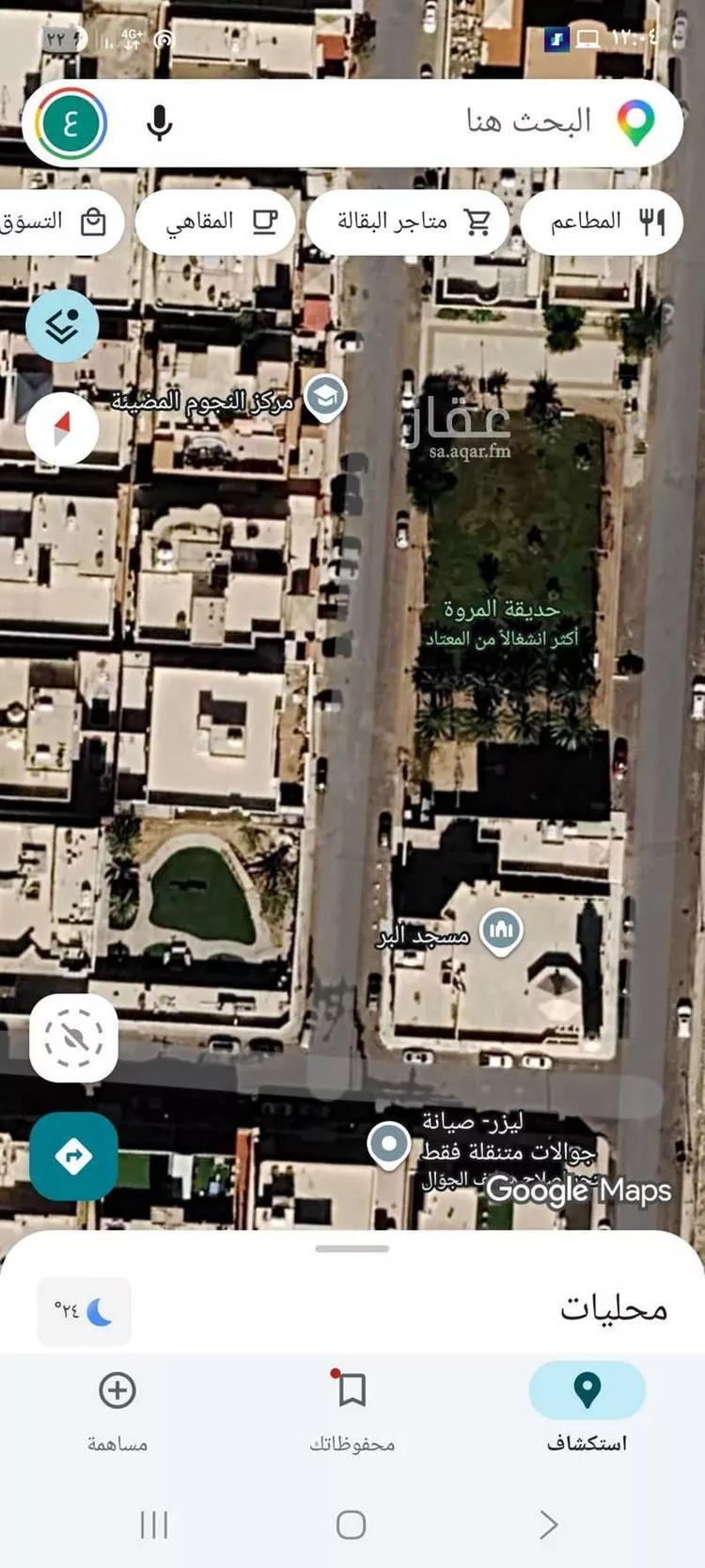Screen dimensions: 705x1568
Task: Tap the pin icon for ليزر- صيانة جوالات
Action: pyautogui.click(x=386, y=1145)
